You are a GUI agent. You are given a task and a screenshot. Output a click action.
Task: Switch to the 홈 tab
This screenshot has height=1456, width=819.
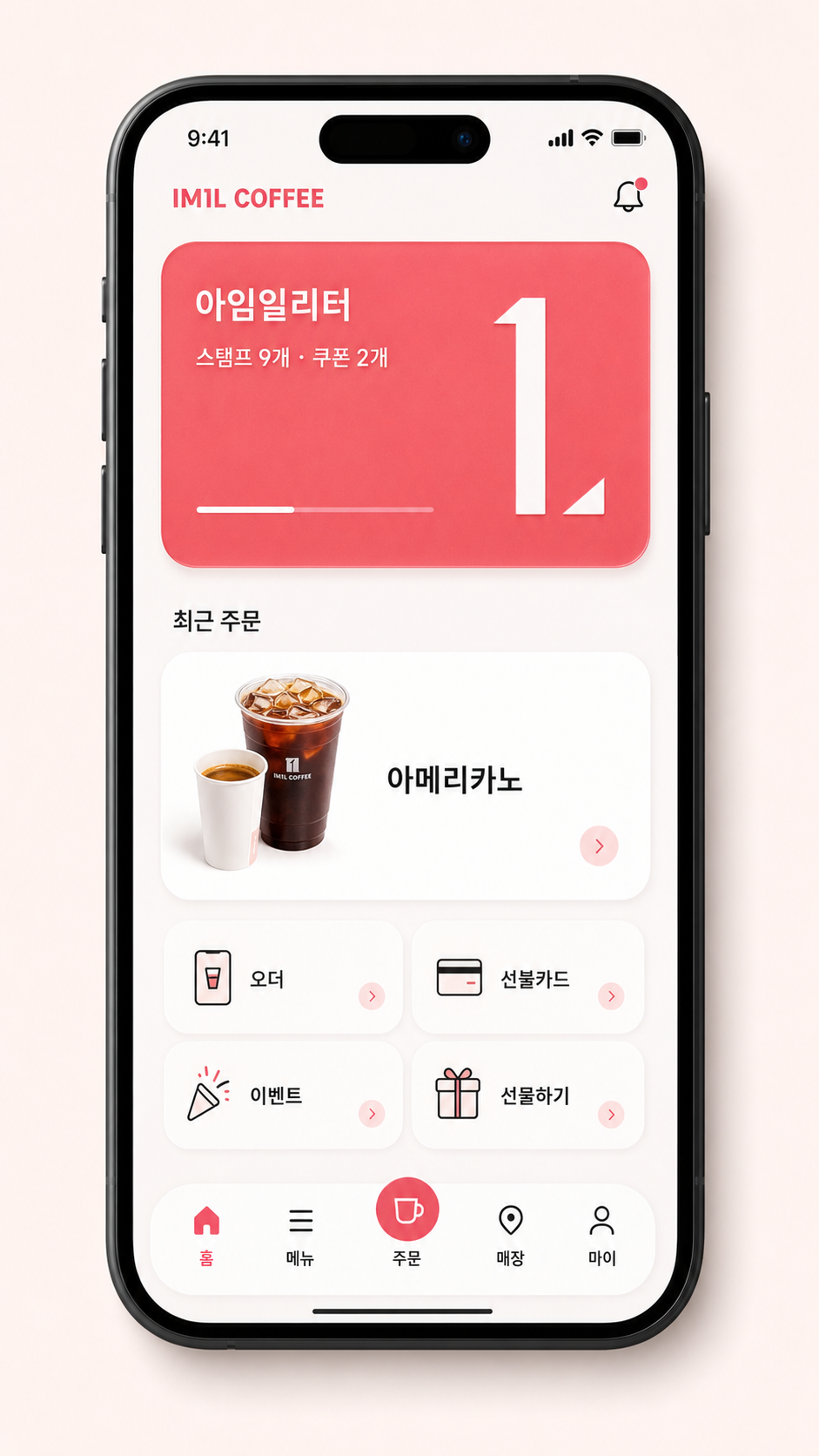[x=206, y=1236]
